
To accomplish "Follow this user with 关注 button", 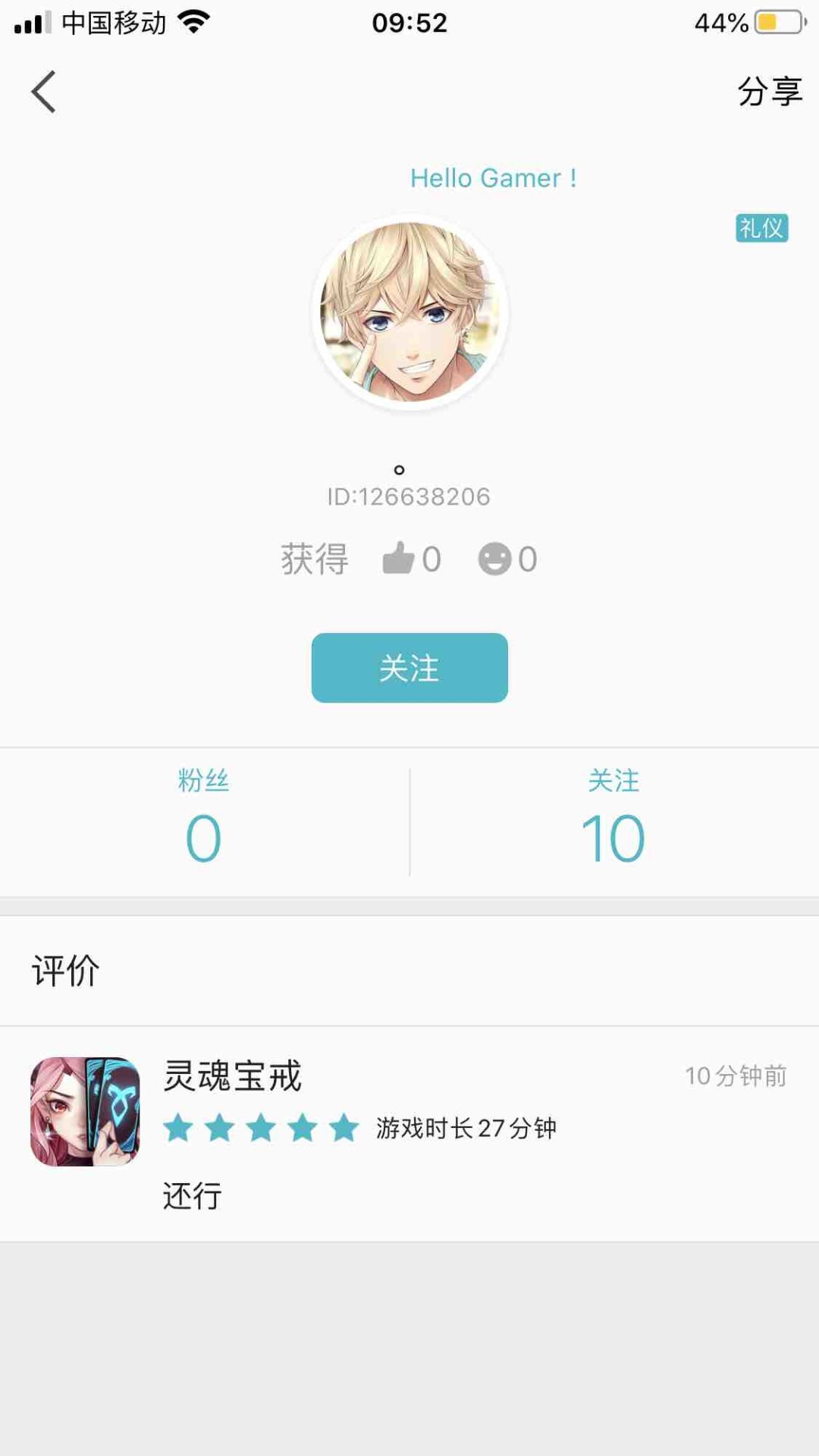I will [409, 668].
